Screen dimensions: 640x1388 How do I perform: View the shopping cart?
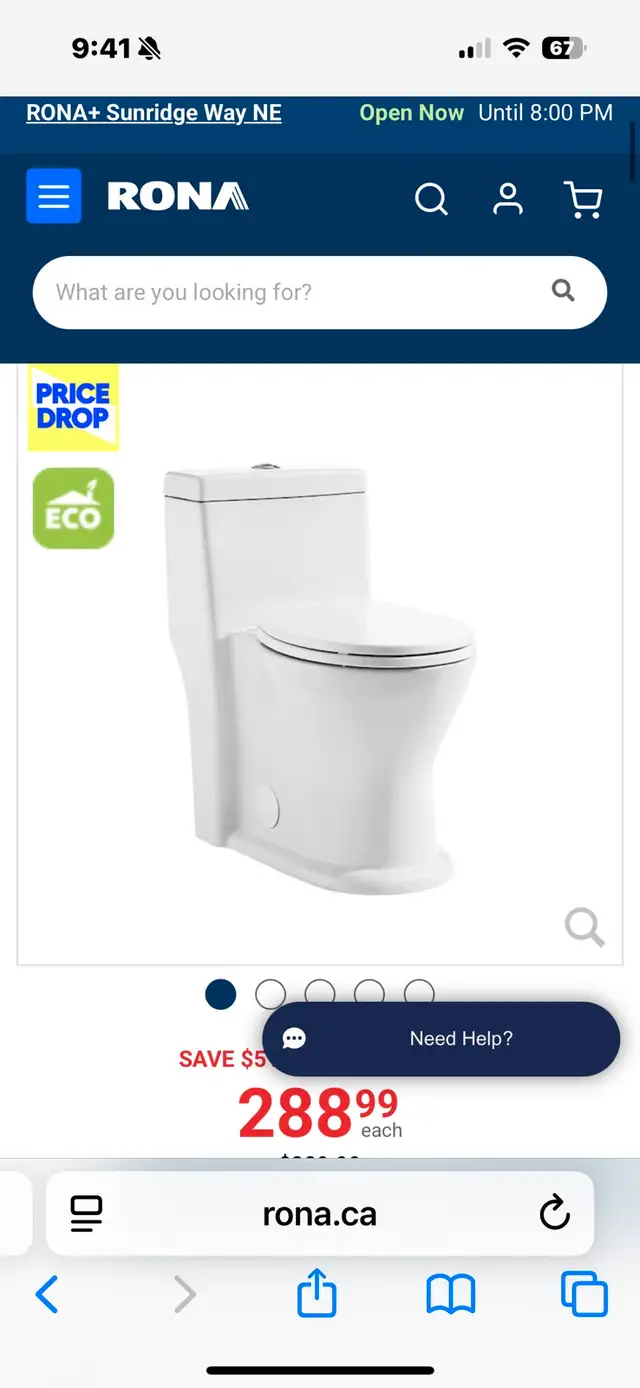[583, 198]
